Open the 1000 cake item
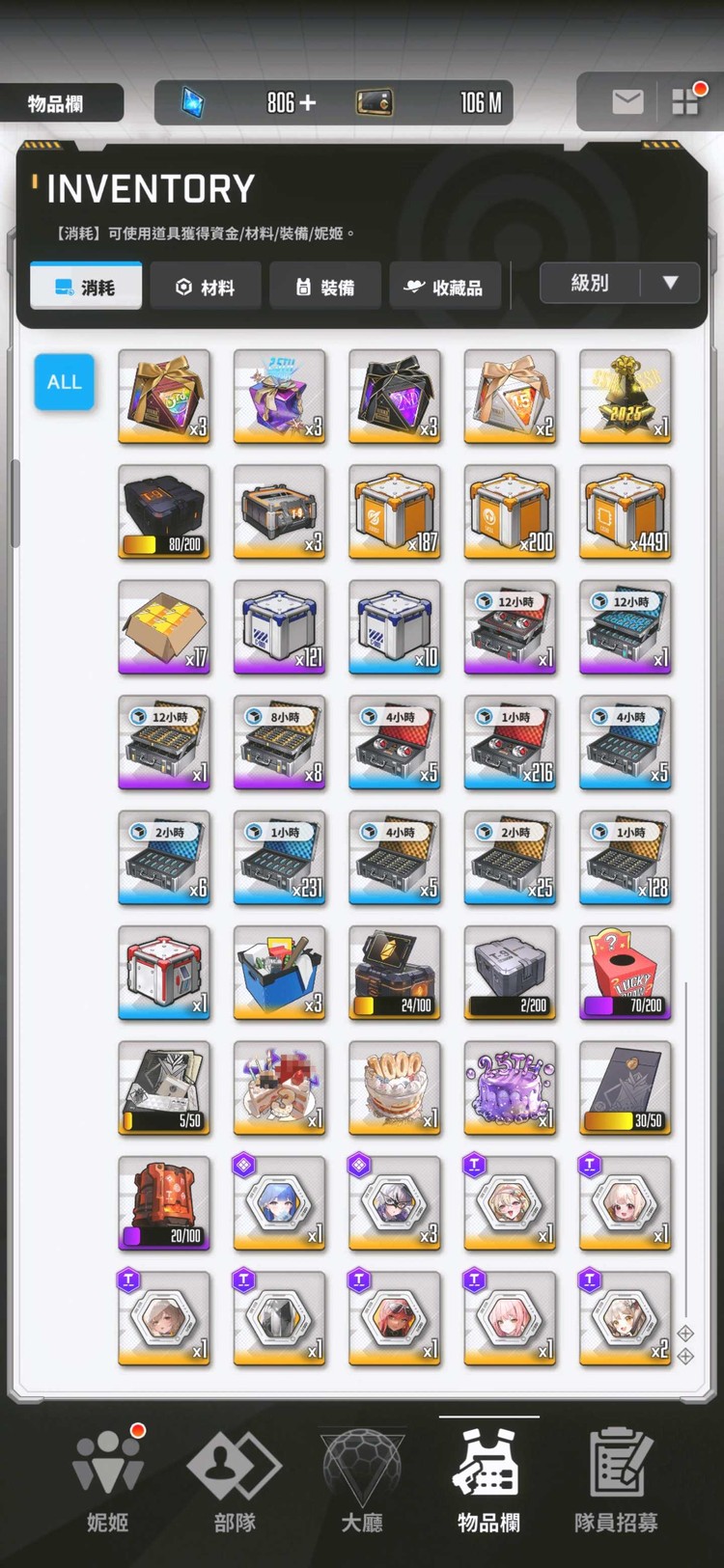724x1568 pixels. [395, 1088]
